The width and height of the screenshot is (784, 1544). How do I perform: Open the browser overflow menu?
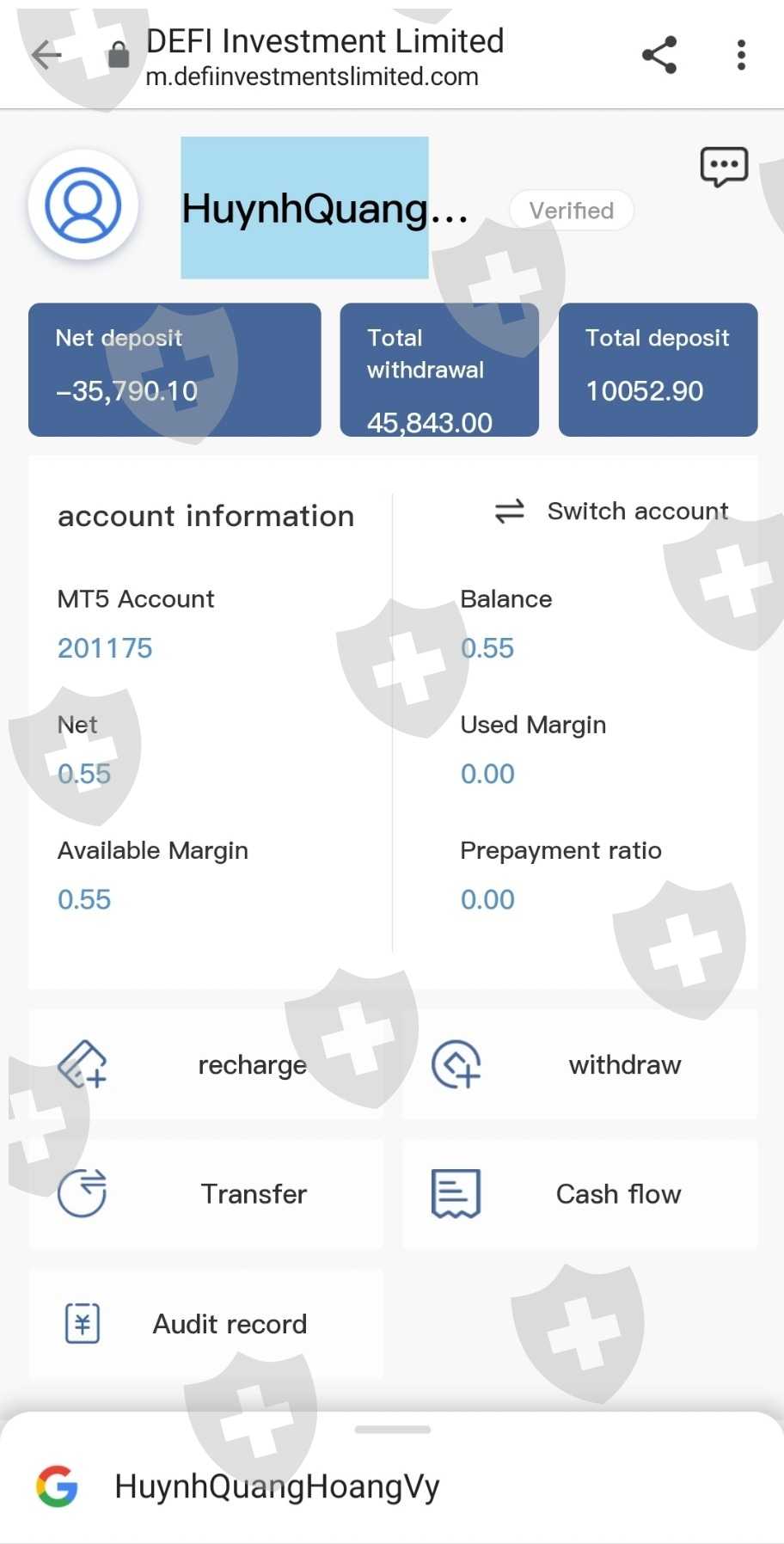click(x=741, y=55)
